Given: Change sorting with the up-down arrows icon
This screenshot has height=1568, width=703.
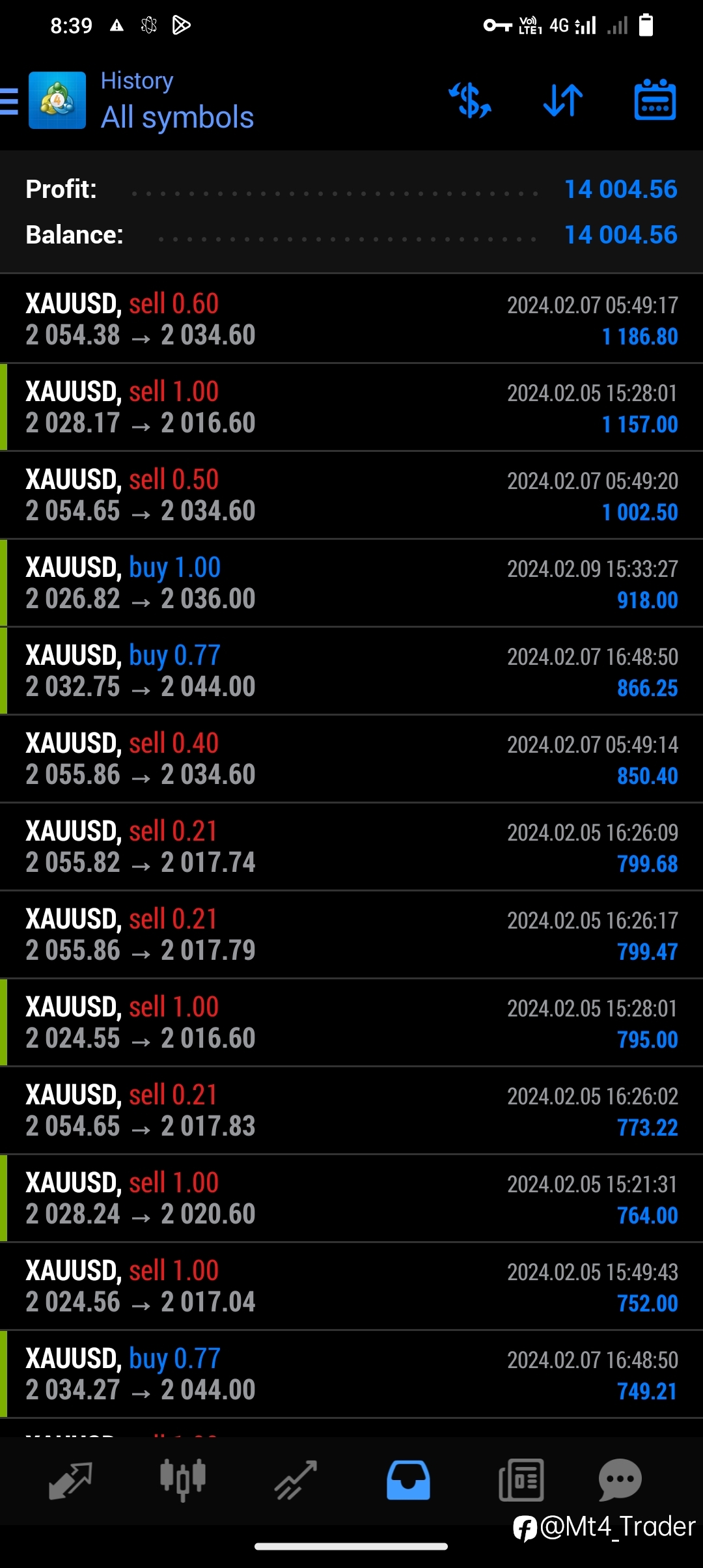Looking at the screenshot, I should pyautogui.click(x=563, y=100).
